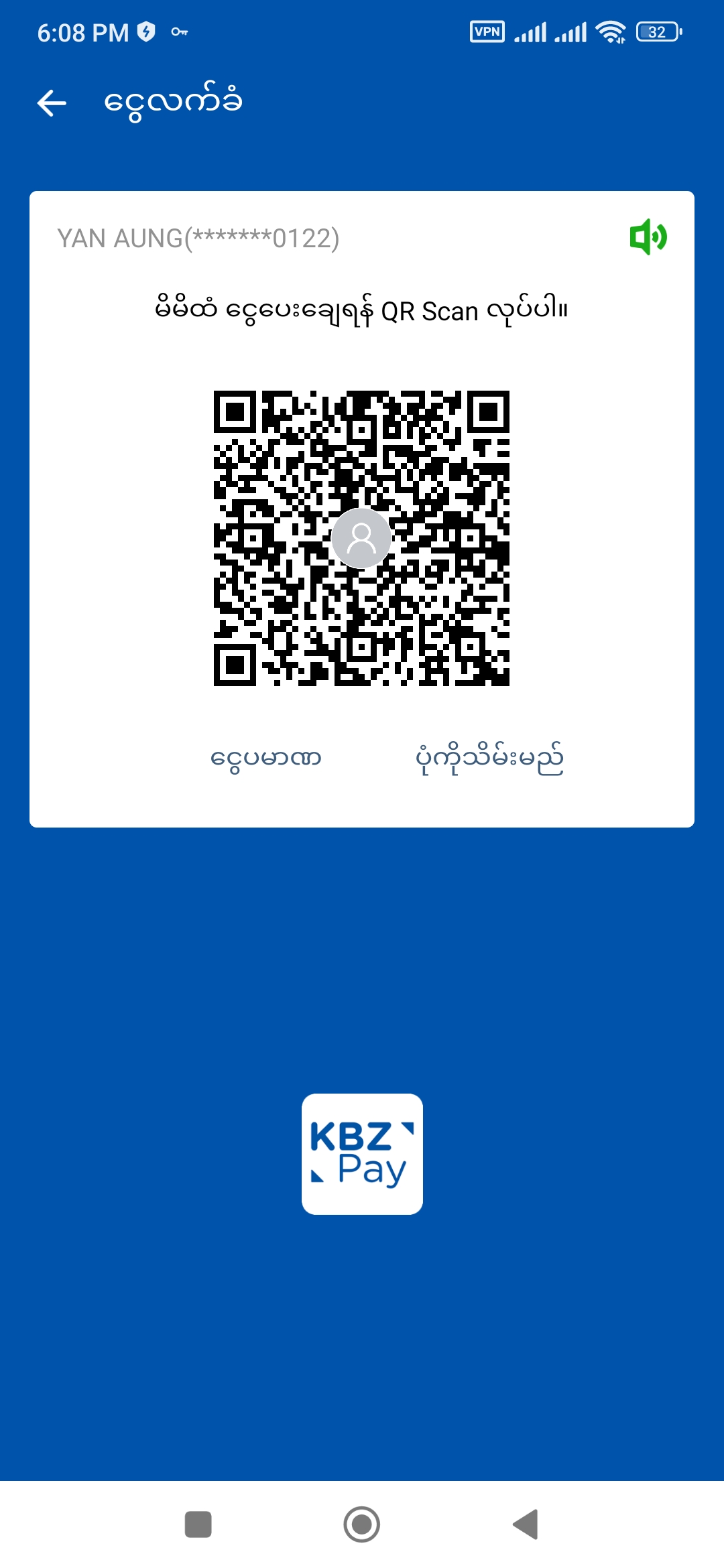Go to the system home screen

pos(362,1524)
